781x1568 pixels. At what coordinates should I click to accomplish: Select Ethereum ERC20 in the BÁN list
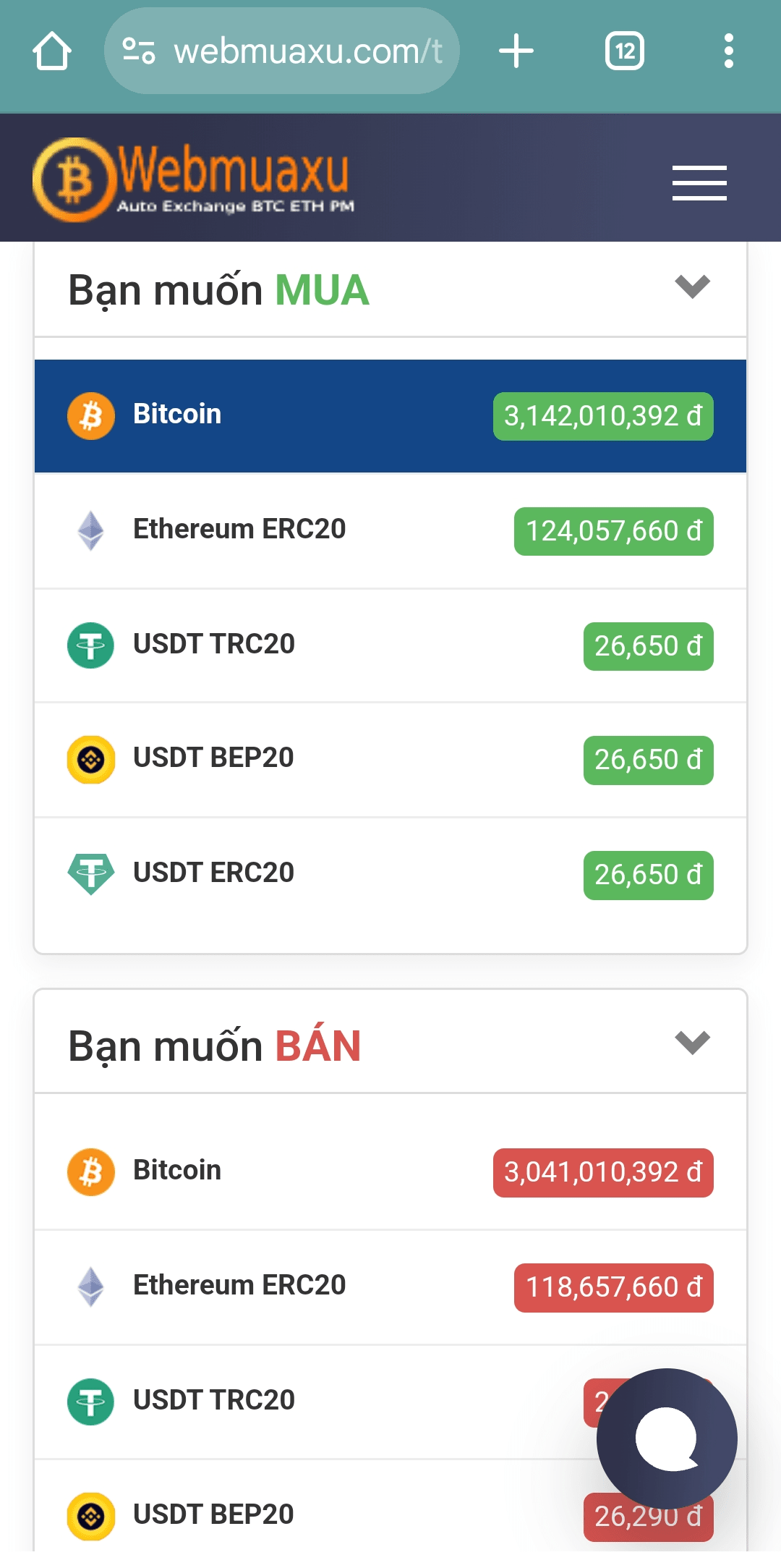pyautogui.click(x=390, y=1287)
